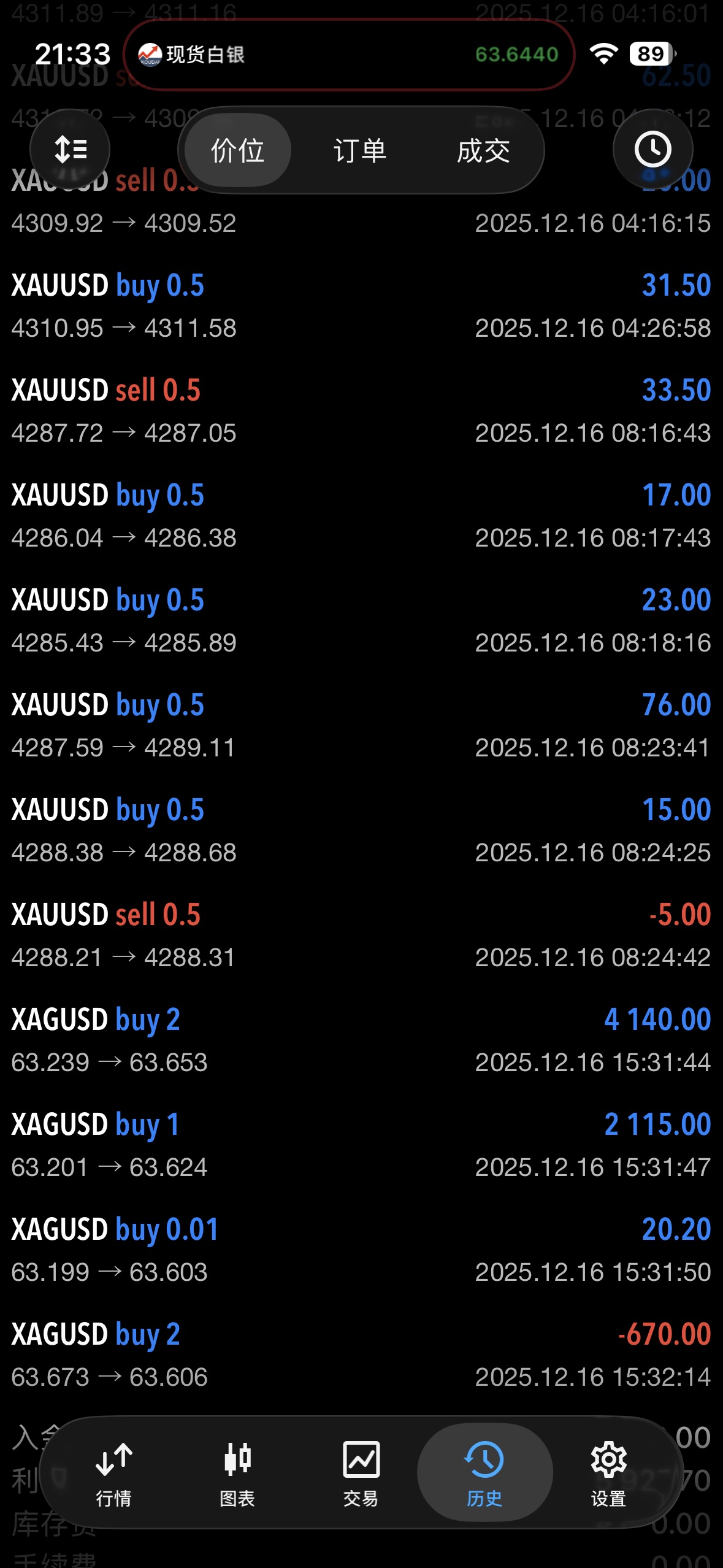Screen dimensions: 723x1568
Task: Go to the 行情 tab
Action: (x=114, y=1474)
